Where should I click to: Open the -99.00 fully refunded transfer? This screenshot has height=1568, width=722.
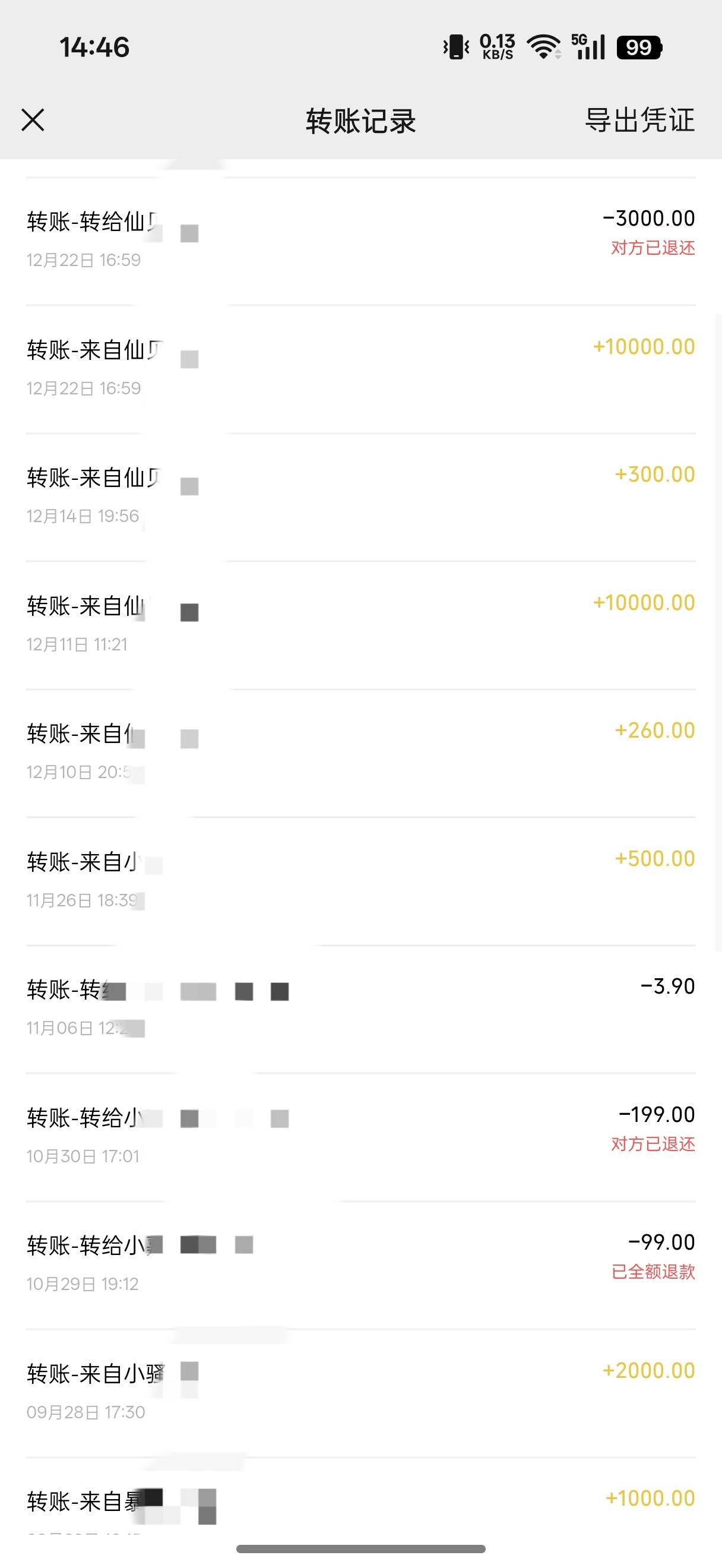pos(360,1263)
